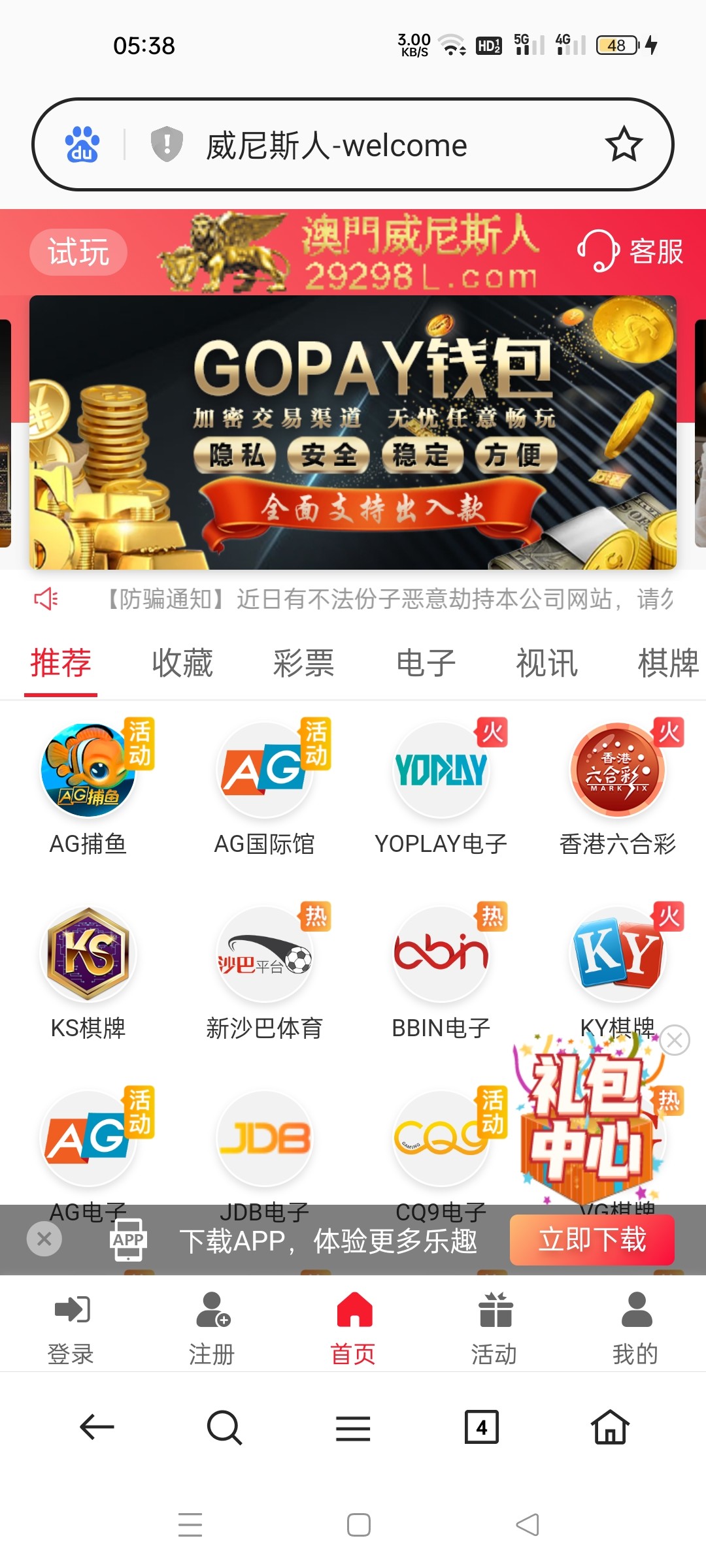
Task: Dismiss the download APP banner
Action: [44, 1238]
